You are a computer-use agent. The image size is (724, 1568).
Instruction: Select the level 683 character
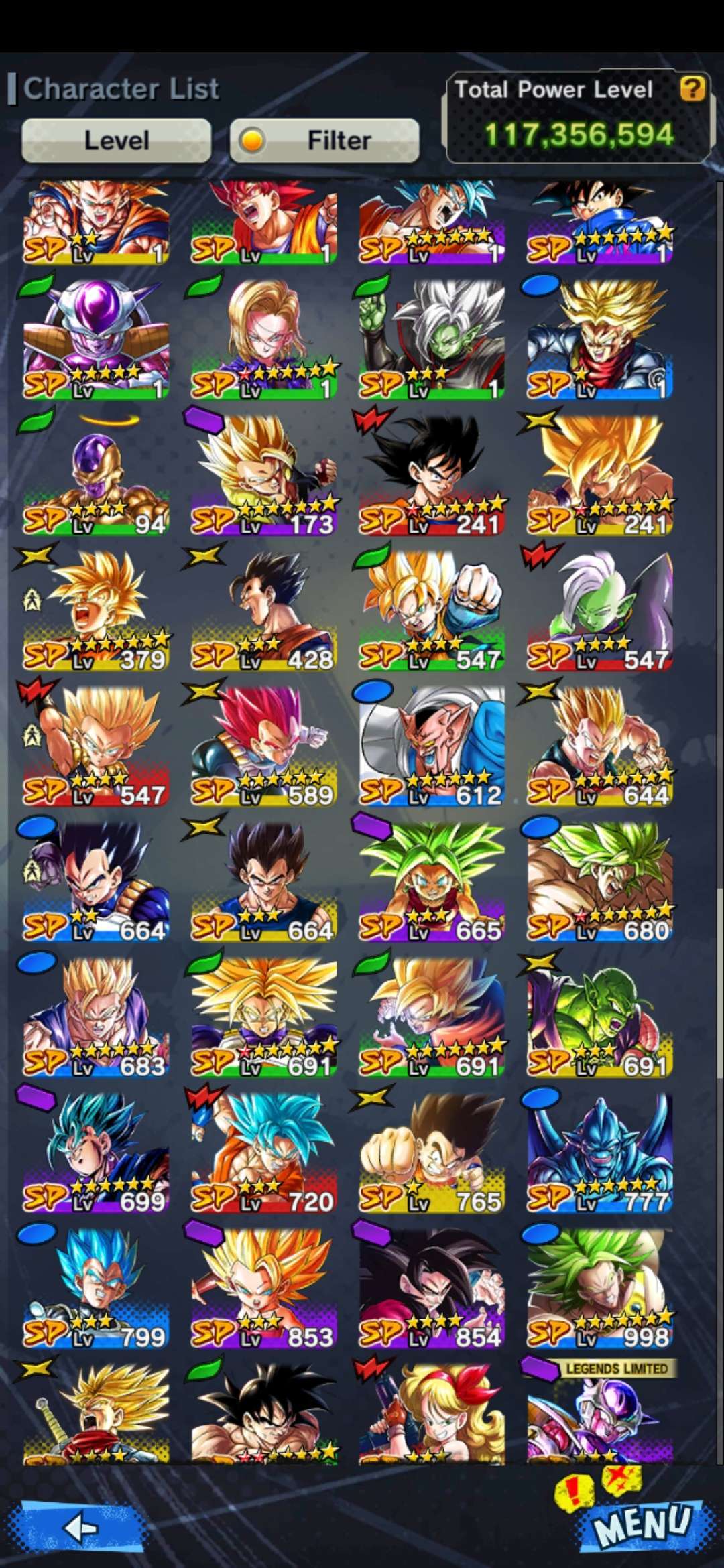[96, 1017]
